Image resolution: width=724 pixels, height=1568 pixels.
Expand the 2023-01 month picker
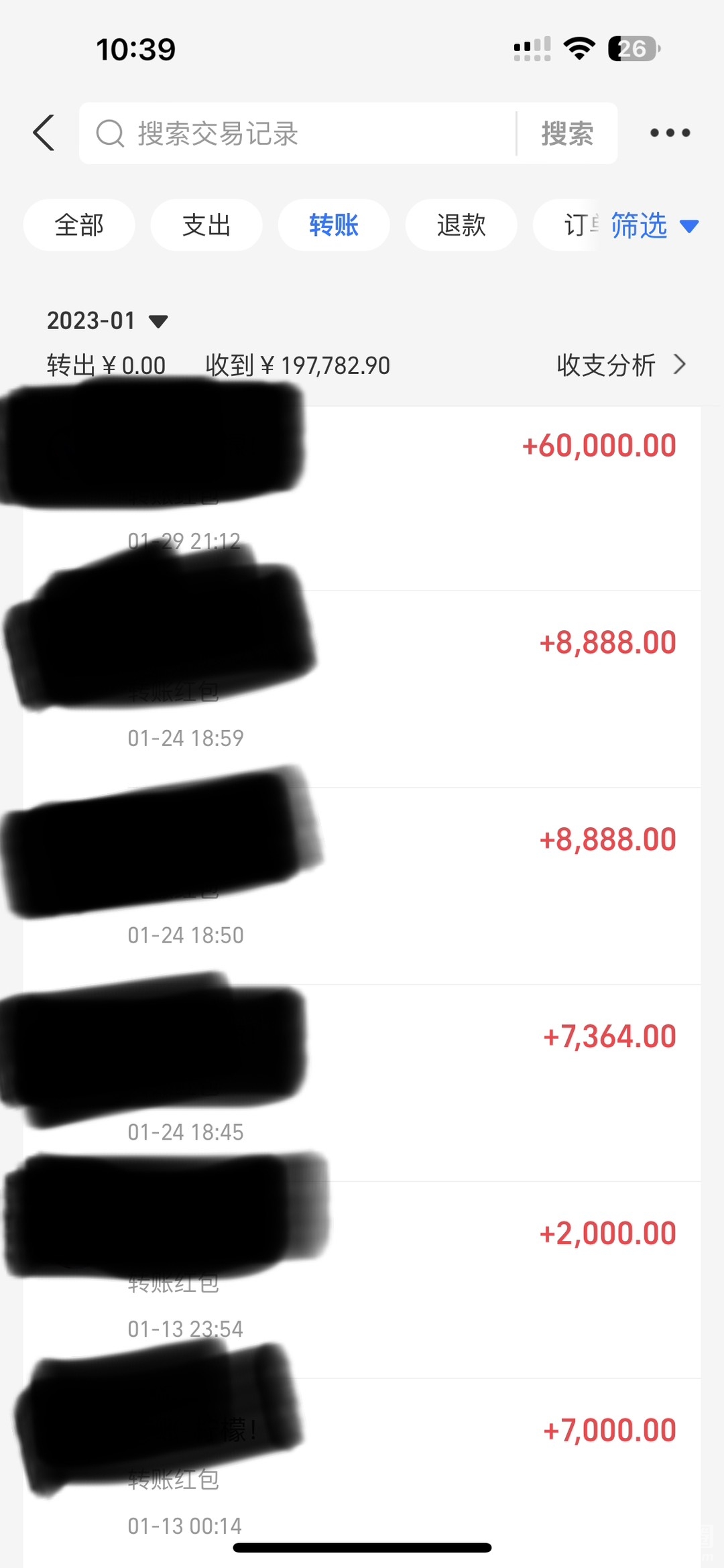[107, 320]
